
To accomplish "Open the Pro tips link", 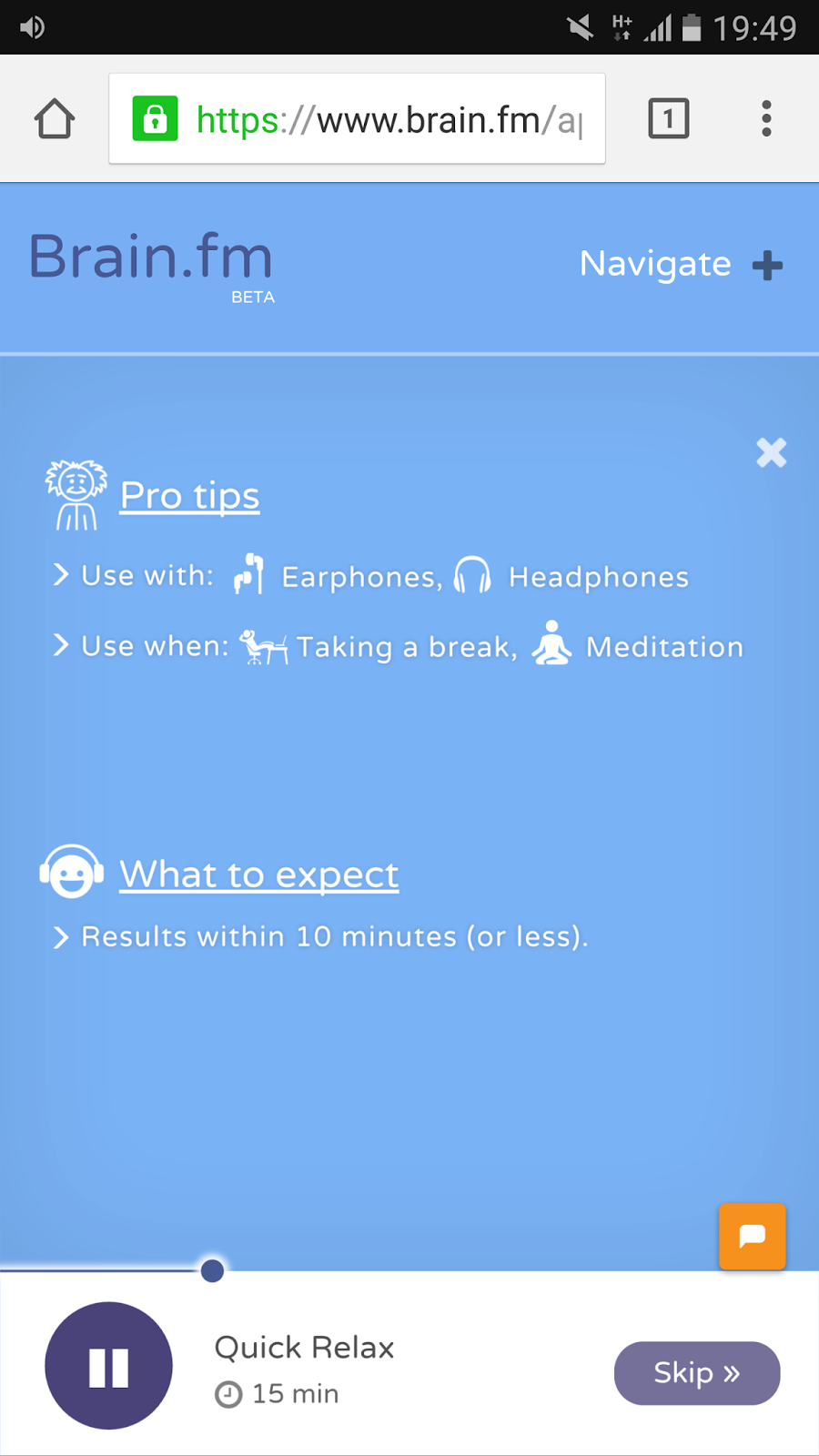I will (189, 496).
